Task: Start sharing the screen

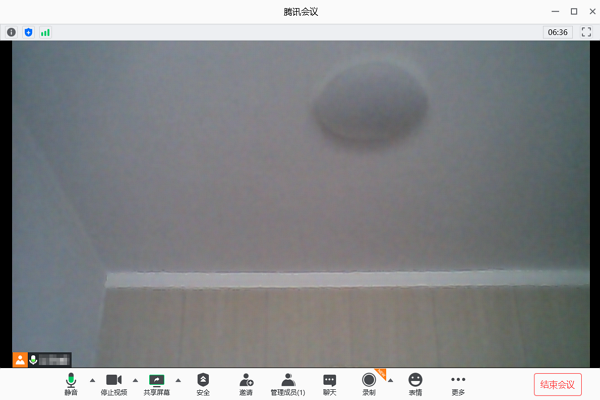Action: pyautogui.click(x=156, y=382)
